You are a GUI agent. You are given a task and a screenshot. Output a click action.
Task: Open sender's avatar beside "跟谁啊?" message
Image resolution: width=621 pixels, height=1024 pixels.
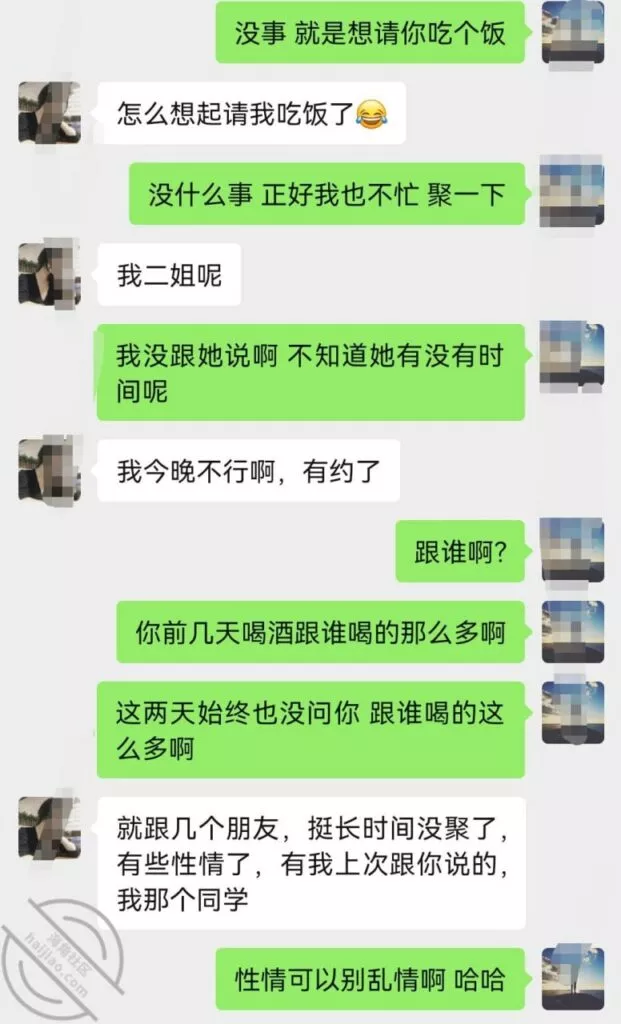[572, 550]
